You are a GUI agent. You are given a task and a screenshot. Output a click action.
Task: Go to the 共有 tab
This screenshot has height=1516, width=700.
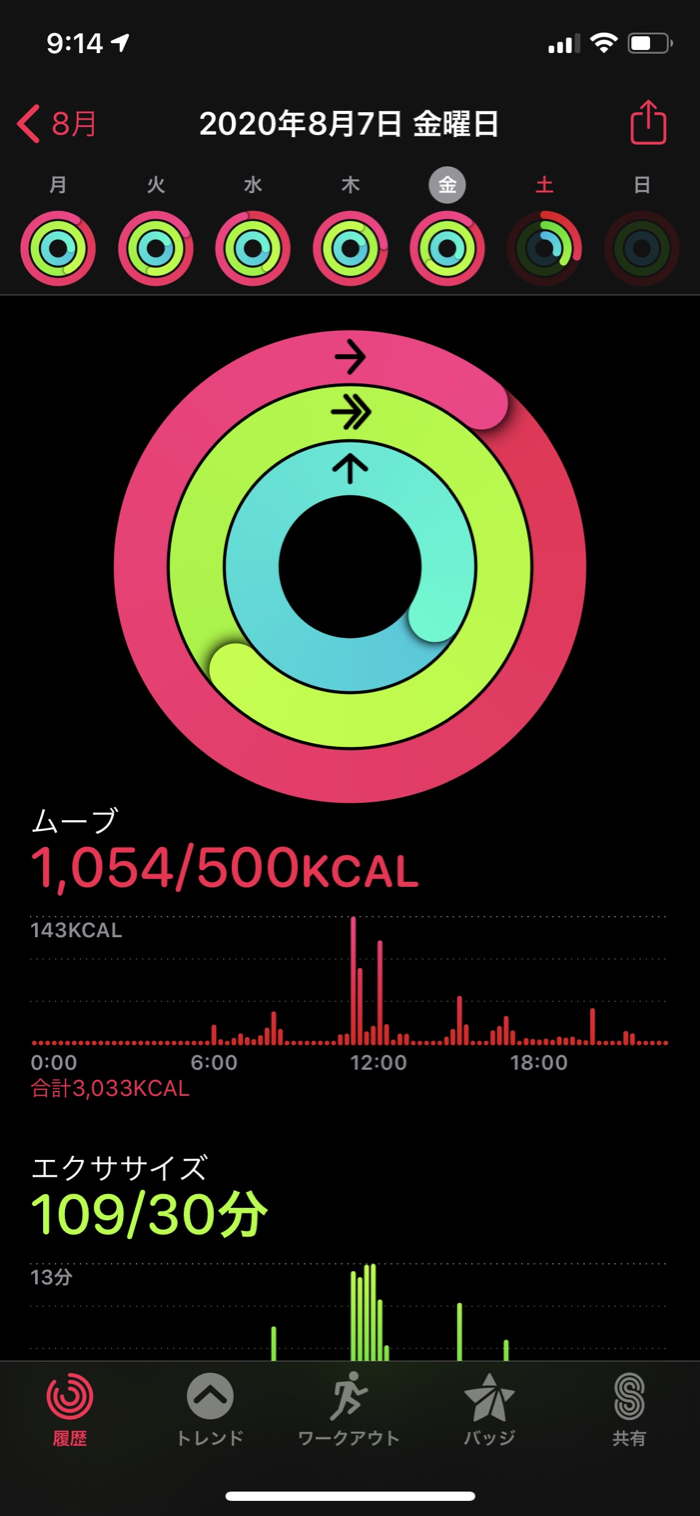[x=629, y=1410]
